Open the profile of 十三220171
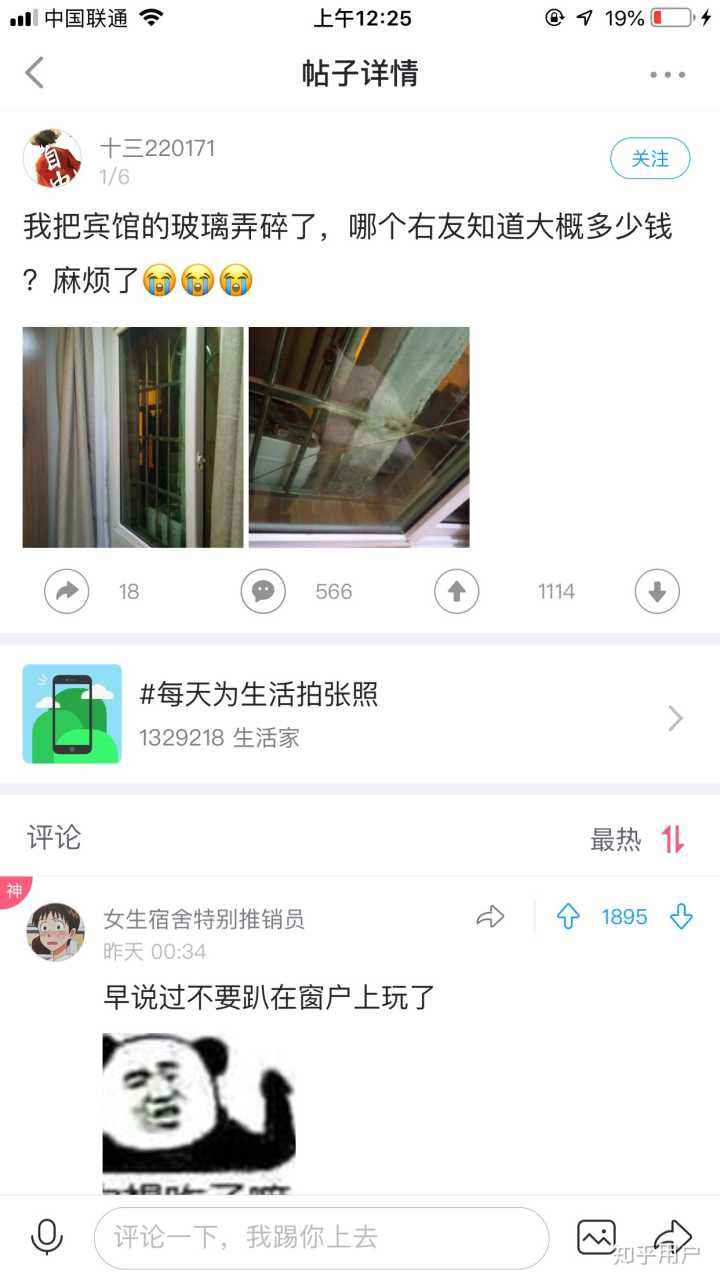Viewport: 720px width, 1280px height. pos(160,146)
